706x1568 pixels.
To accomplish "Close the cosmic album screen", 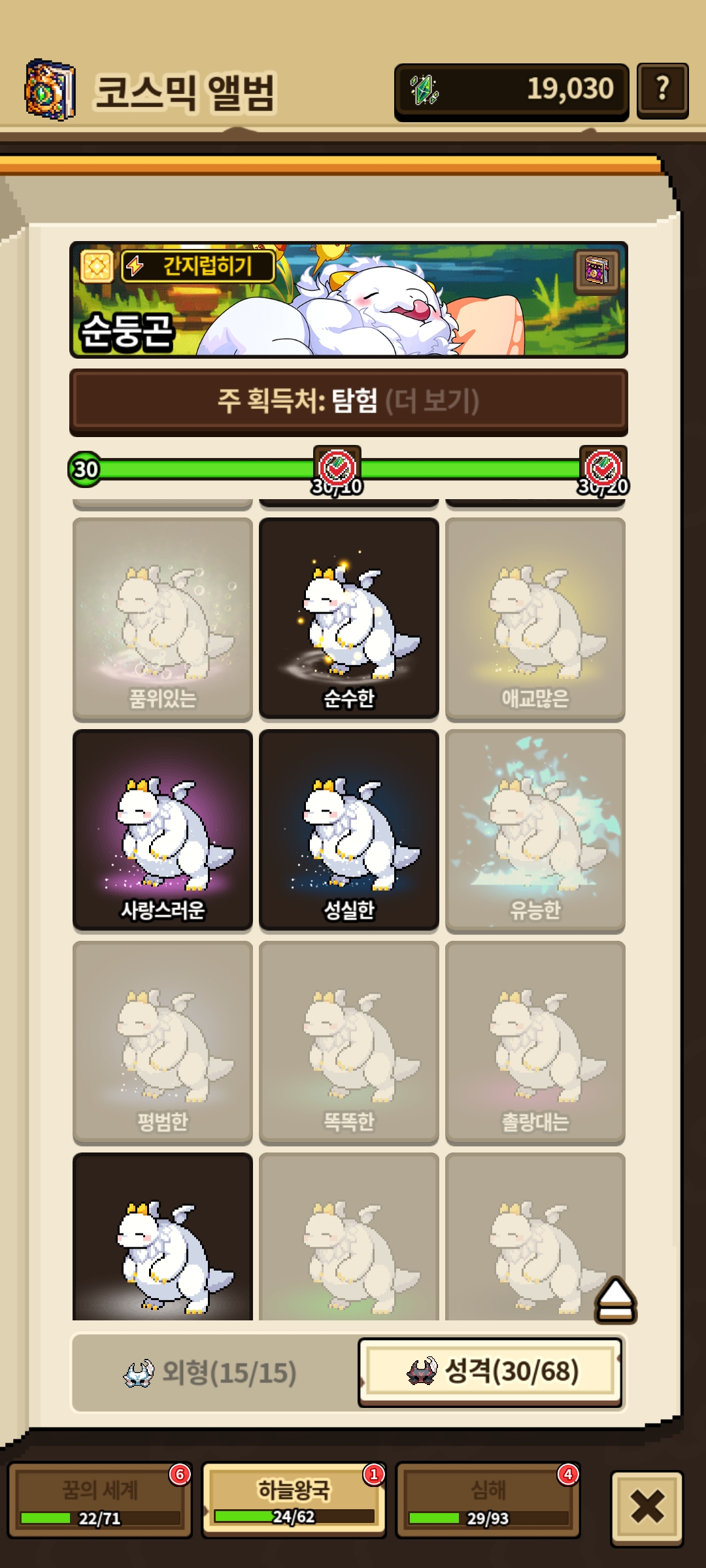I will (x=647, y=1507).
